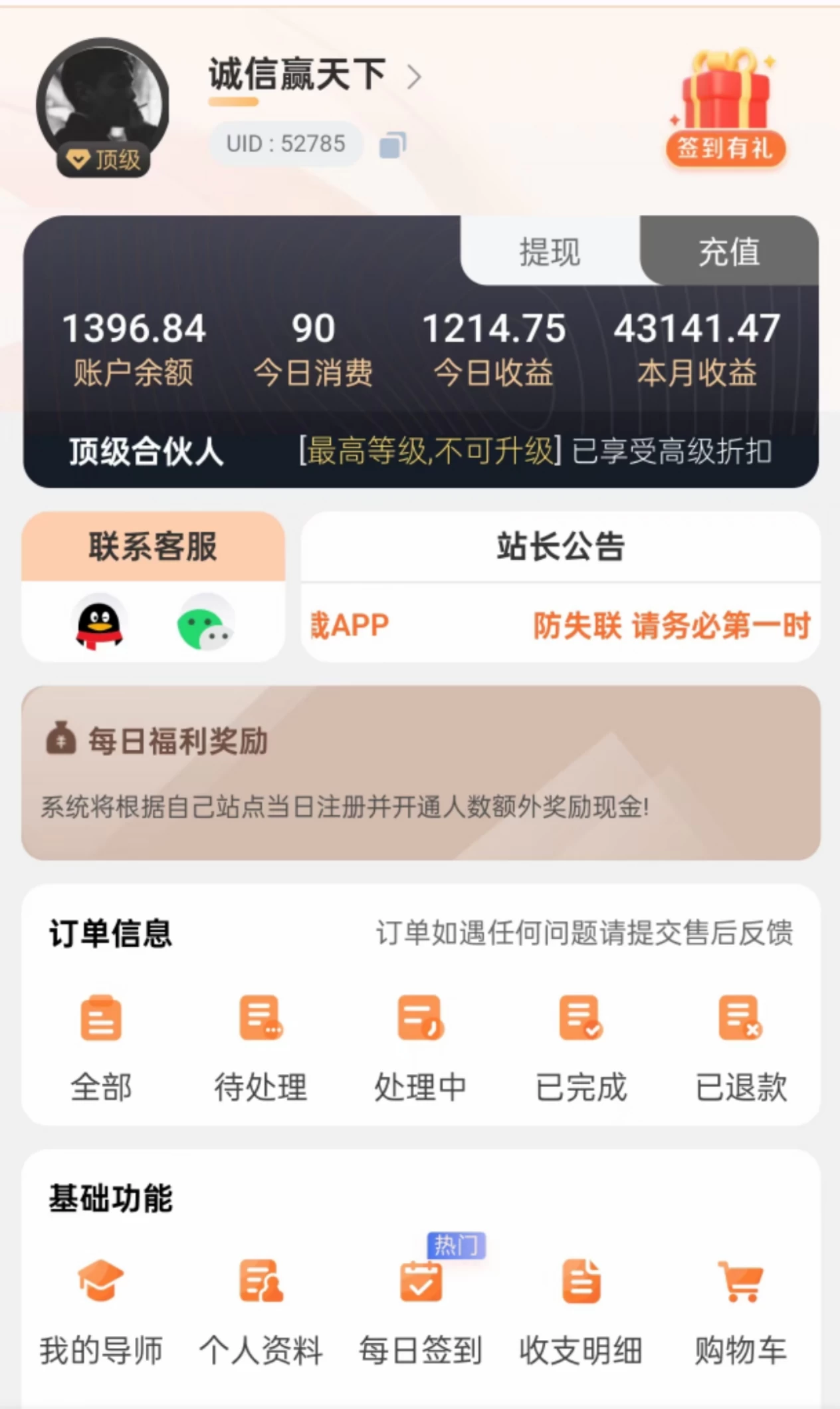
Task: Expand the username 诚信赢天下 detail arrow
Action: pos(416,75)
